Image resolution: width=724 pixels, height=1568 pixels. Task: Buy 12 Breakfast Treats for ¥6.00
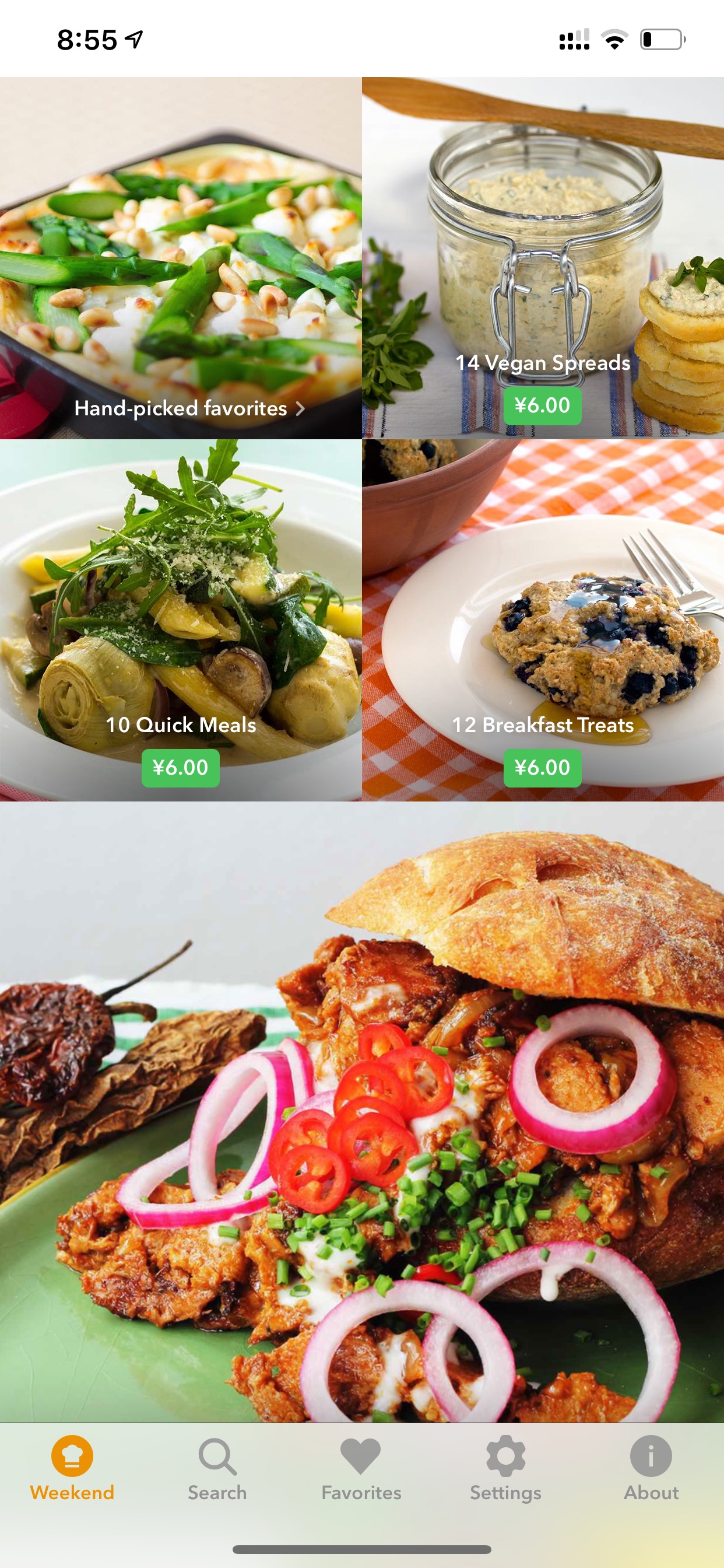pos(542,768)
